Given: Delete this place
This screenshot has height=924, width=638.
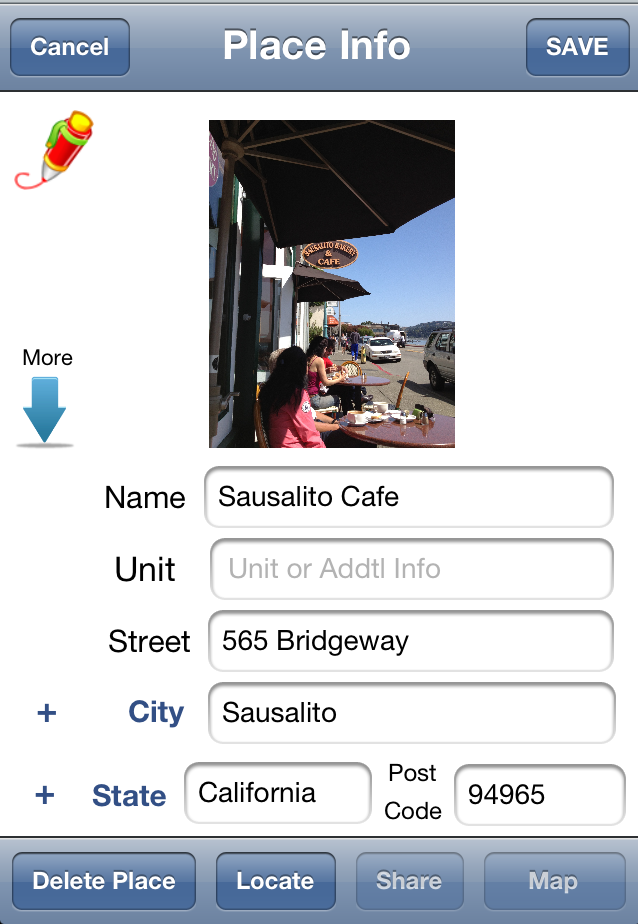Looking at the screenshot, I should (104, 881).
